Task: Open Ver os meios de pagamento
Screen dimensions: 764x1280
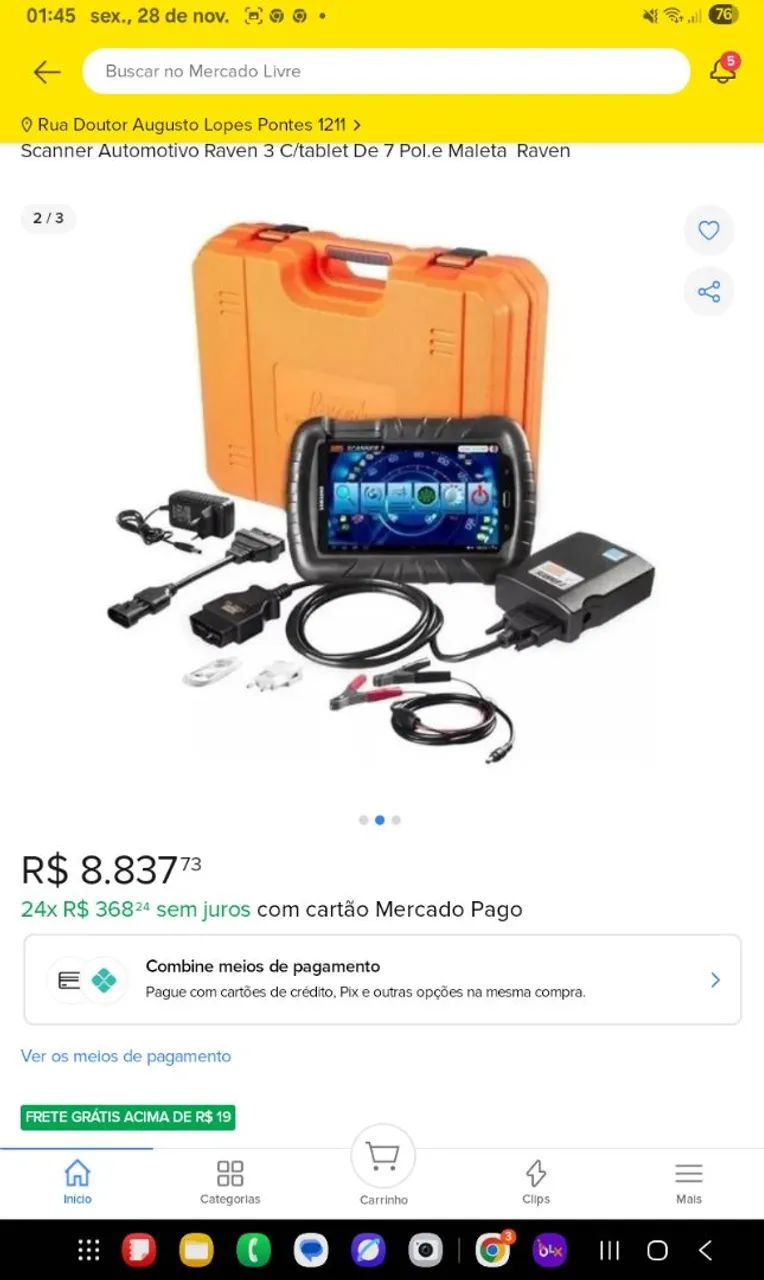Action: [x=124, y=1056]
